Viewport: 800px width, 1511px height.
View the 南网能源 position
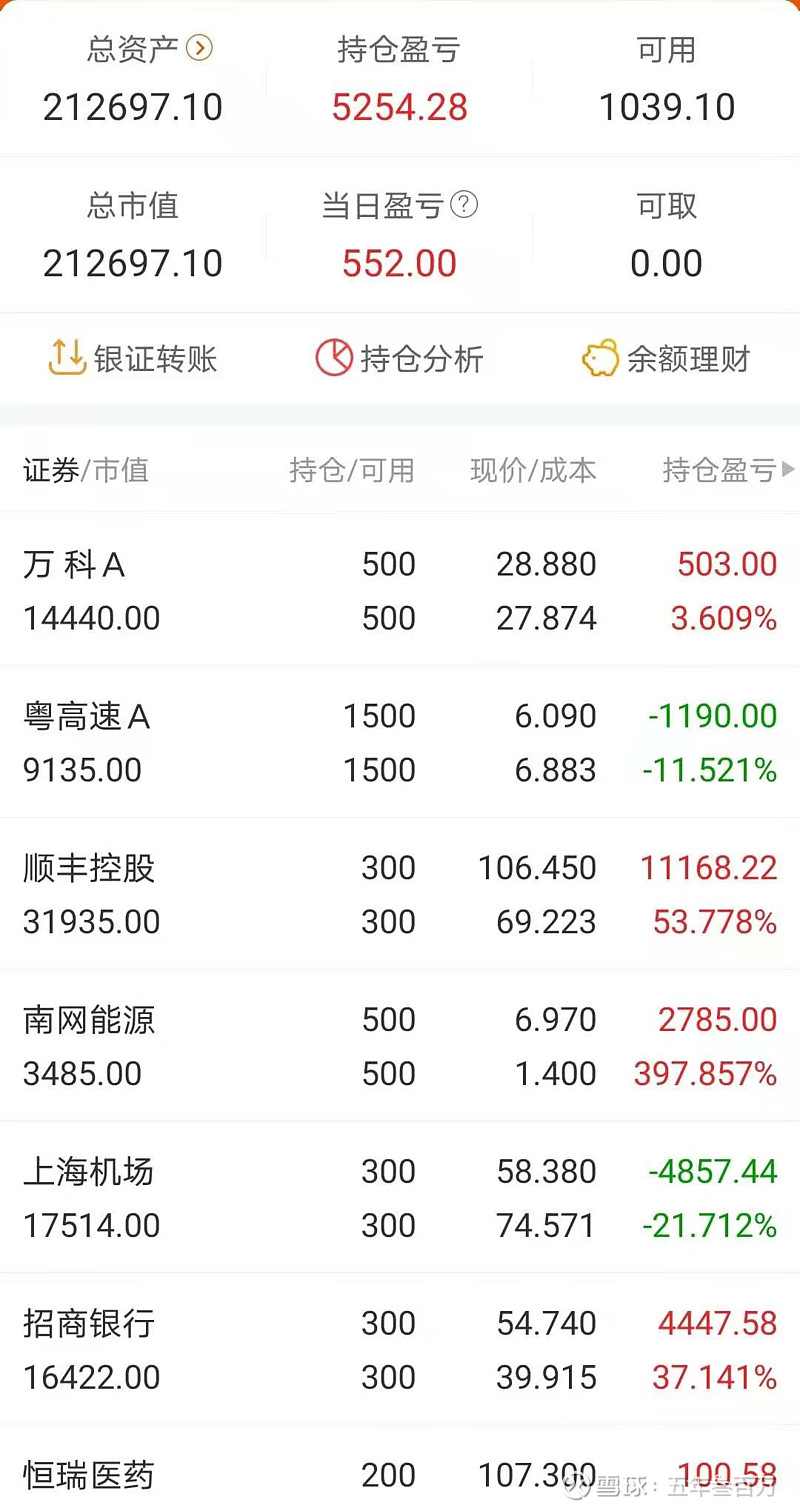tap(400, 1046)
